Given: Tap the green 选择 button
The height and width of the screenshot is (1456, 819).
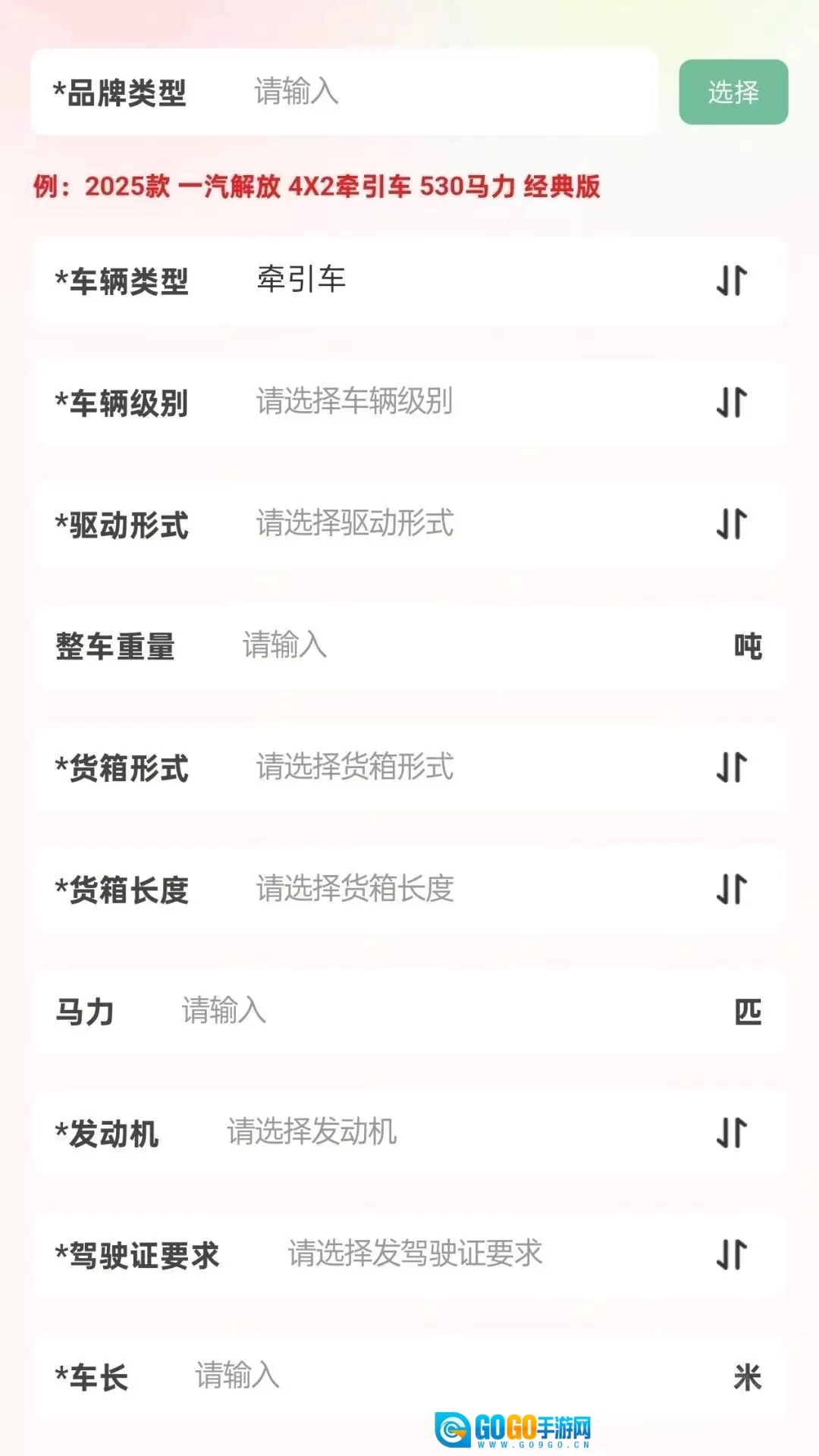Looking at the screenshot, I should pyautogui.click(x=733, y=92).
